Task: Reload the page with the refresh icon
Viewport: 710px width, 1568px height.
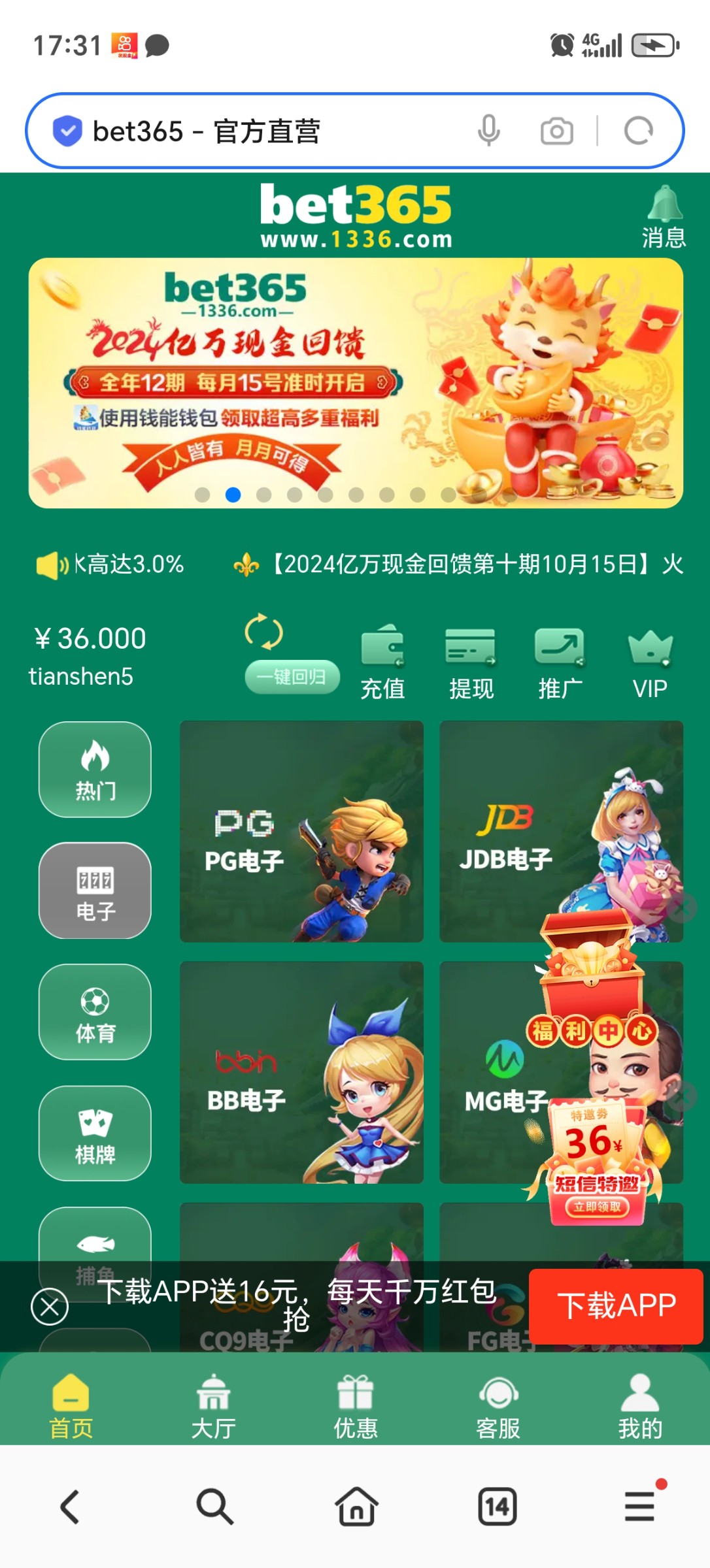Action: tap(638, 131)
